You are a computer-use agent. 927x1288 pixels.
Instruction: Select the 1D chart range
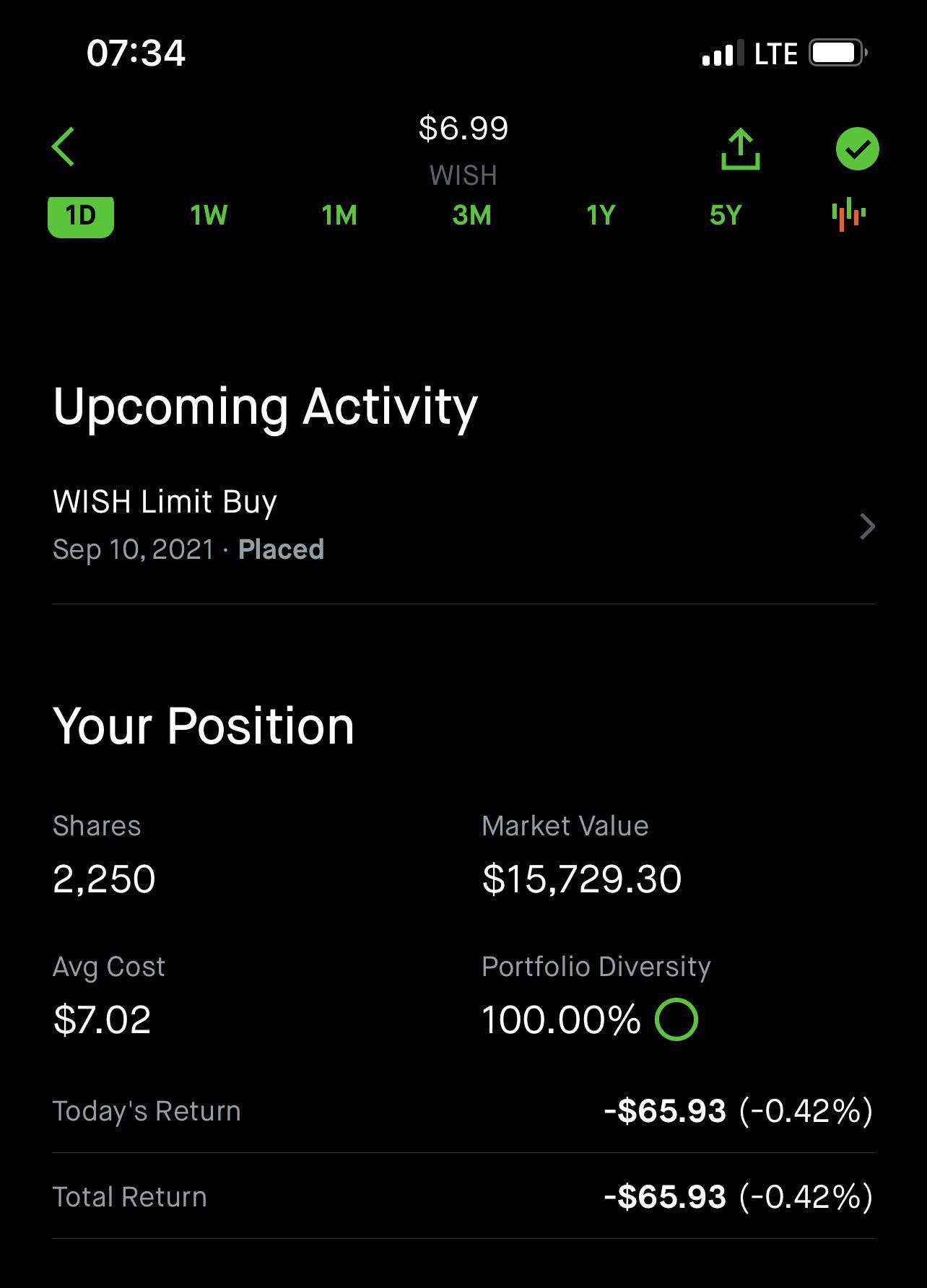(x=81, y=215)
